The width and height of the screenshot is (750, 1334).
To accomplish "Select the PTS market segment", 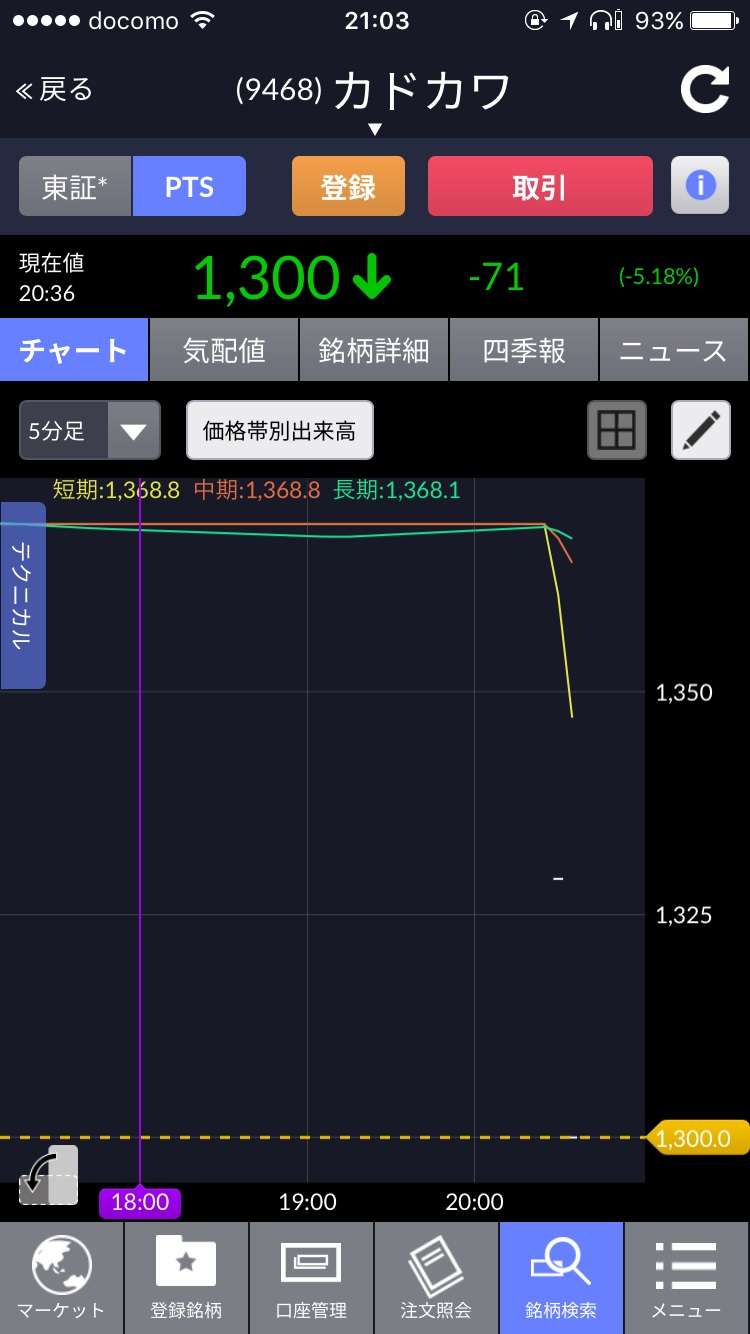I will (x=189, y=187).
